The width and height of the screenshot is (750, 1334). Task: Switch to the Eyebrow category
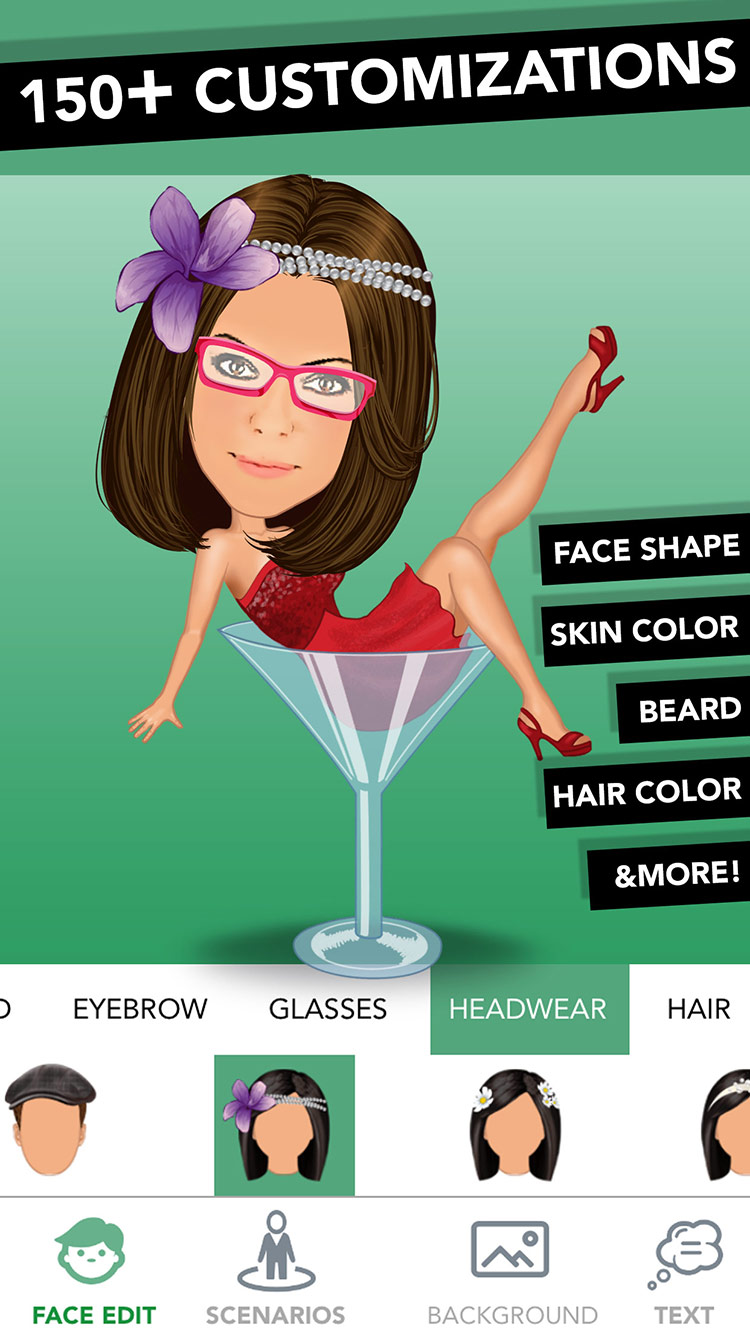[140, 1008]
